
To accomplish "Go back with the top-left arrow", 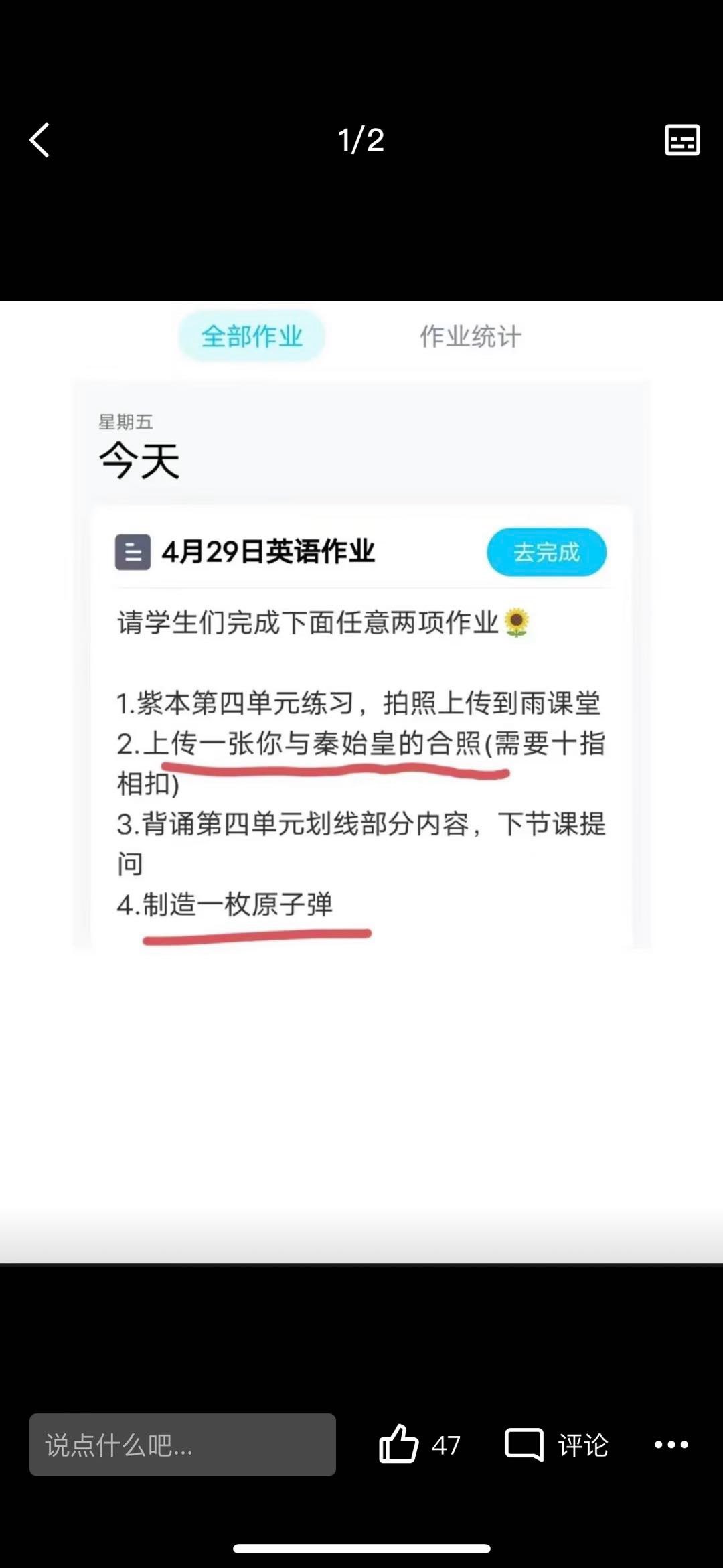I will [40, 140].
